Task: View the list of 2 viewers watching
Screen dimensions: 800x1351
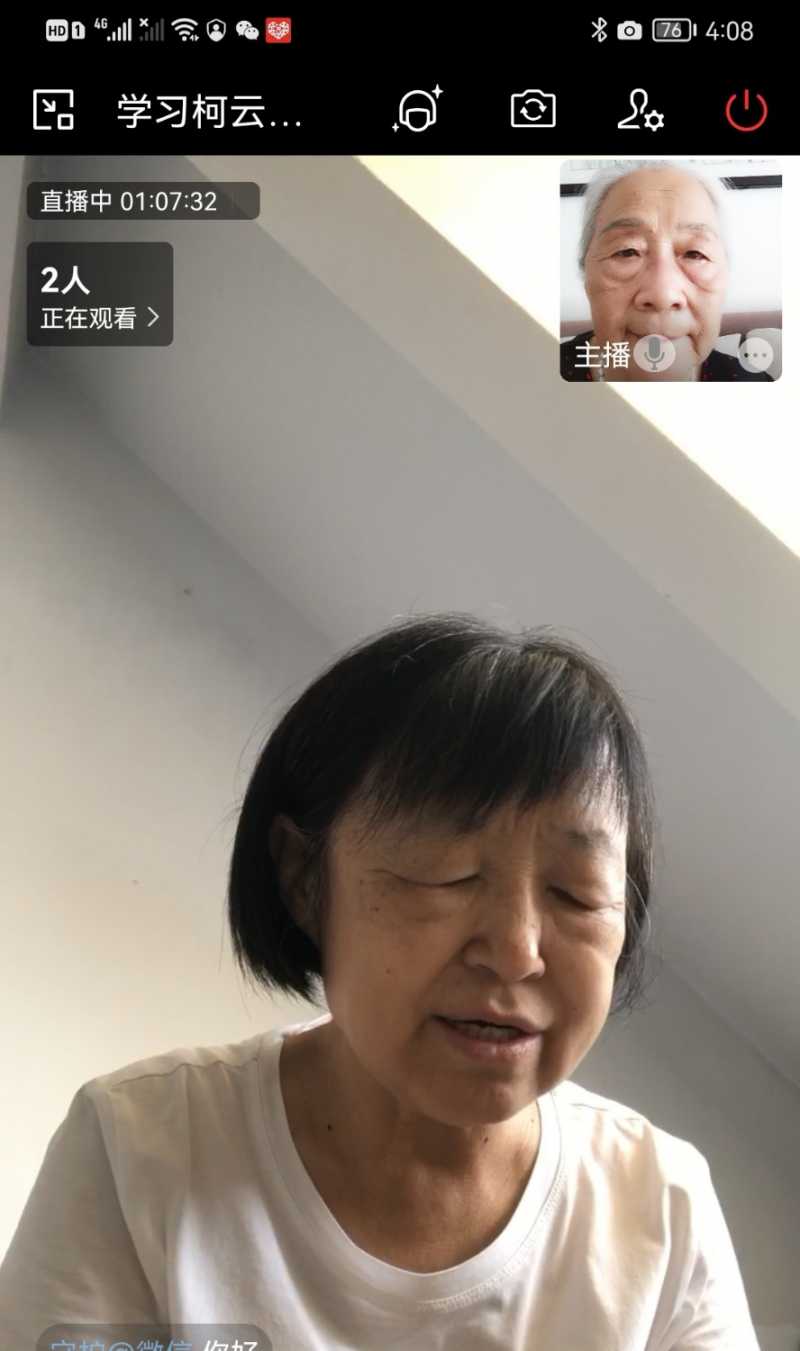Action: tap(99, 295)
